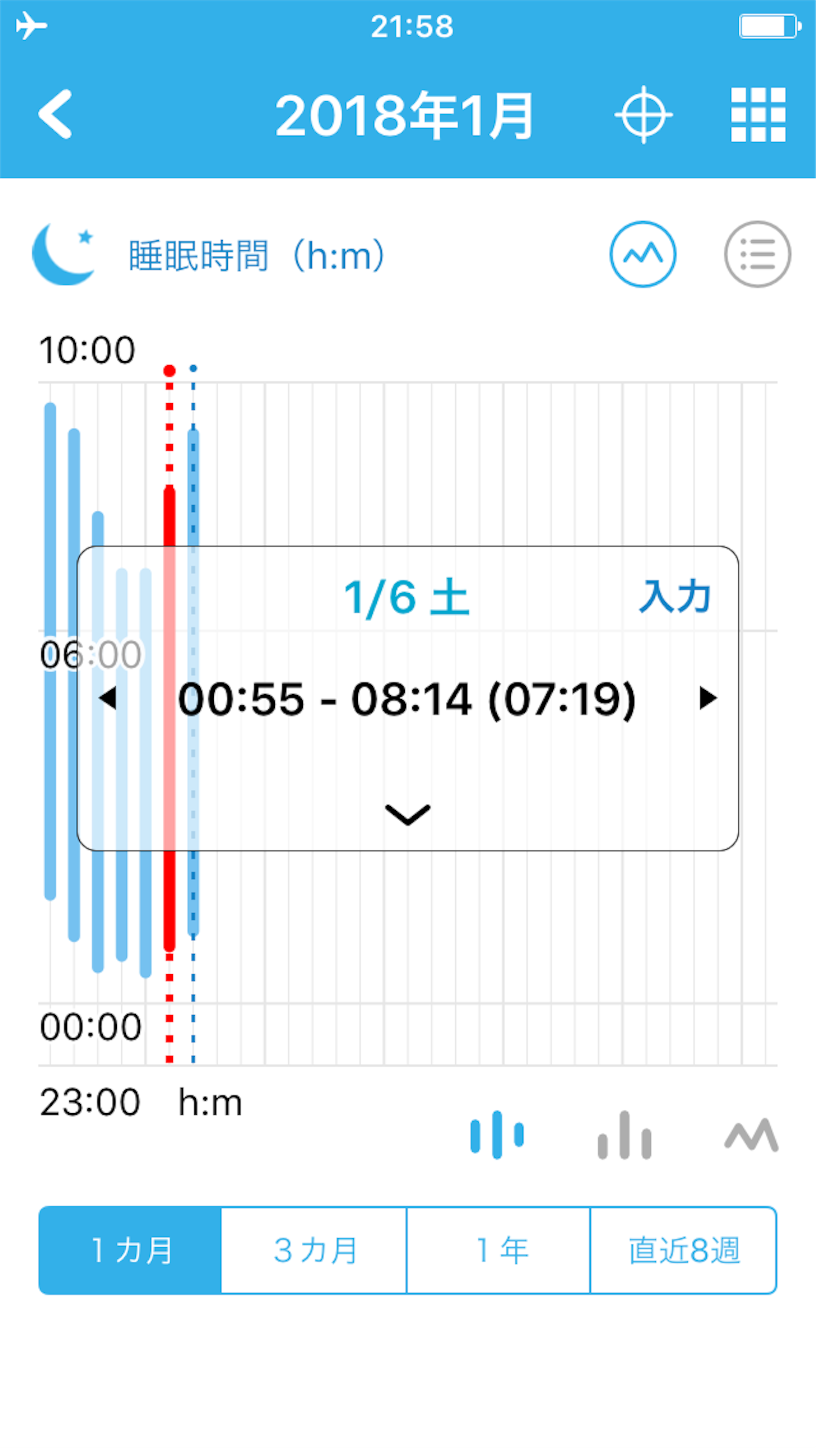Screen dimensions: 816x1448
Task: Tap 入力 to enter sleep data
Action: tap(675, 597)
